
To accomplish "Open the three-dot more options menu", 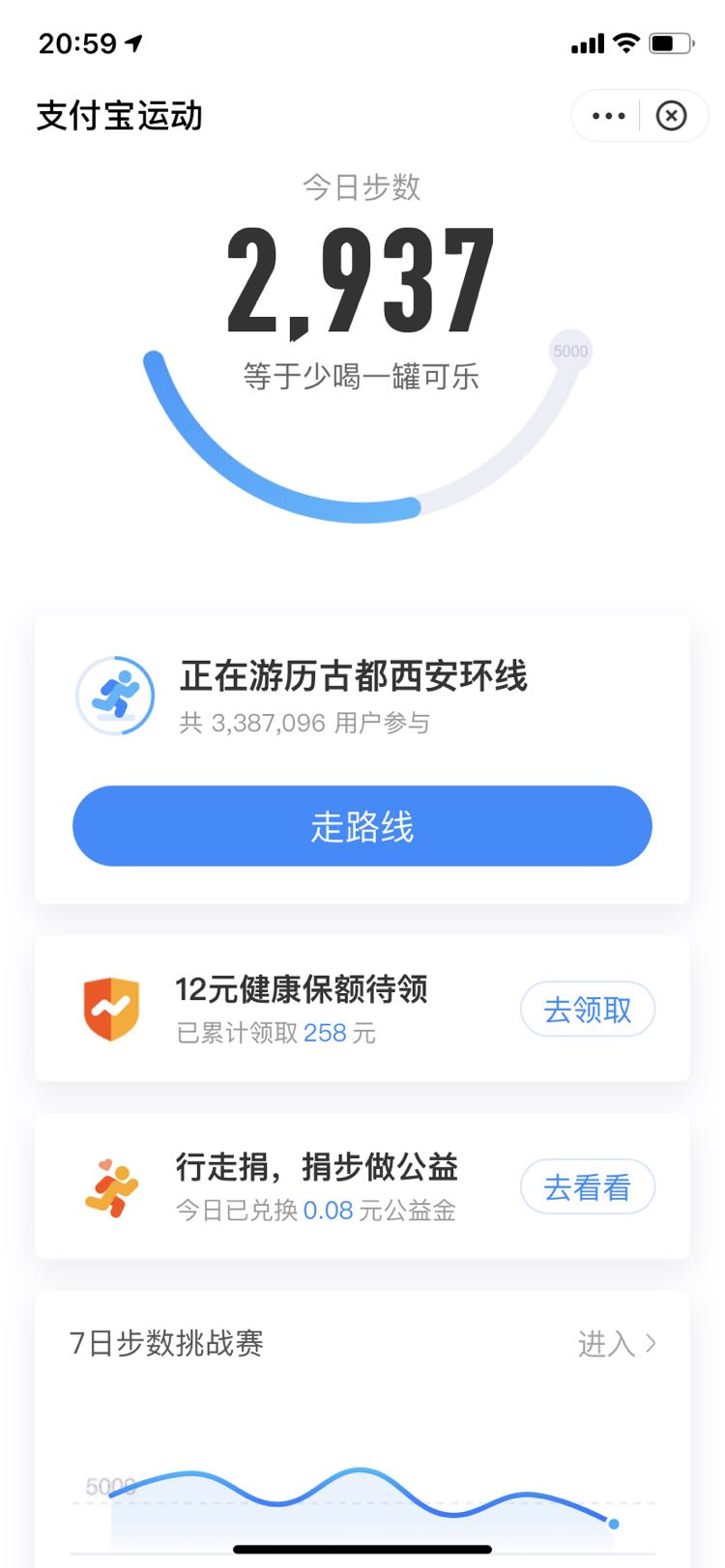I will (608, 116).
